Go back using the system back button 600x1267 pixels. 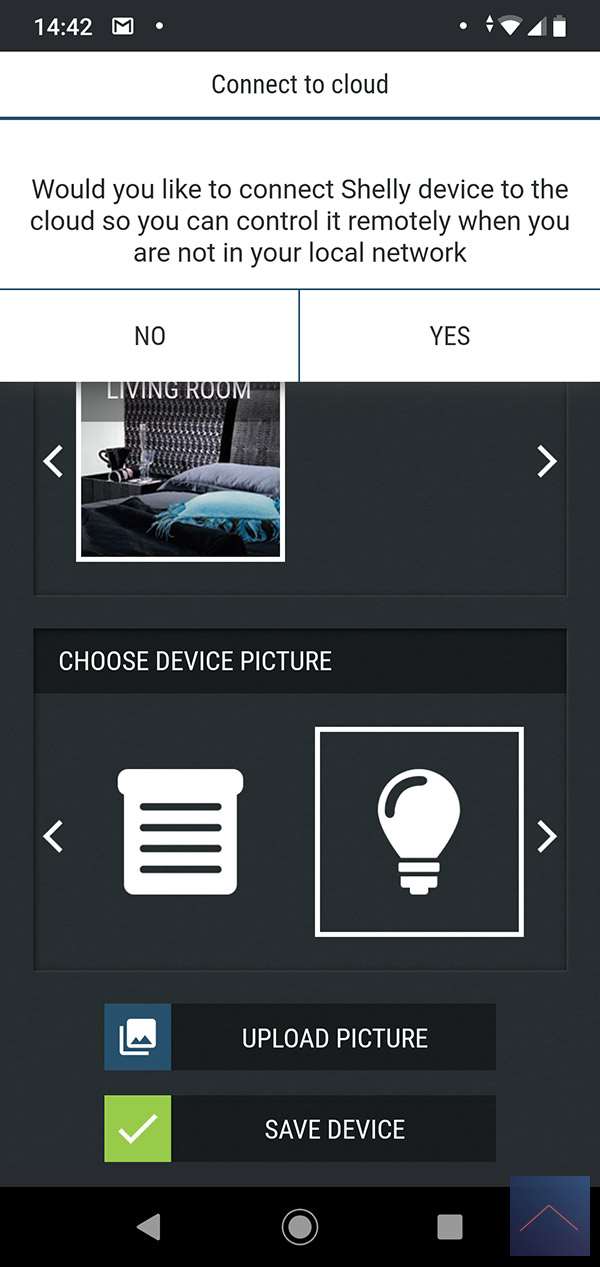[149, 1226]
